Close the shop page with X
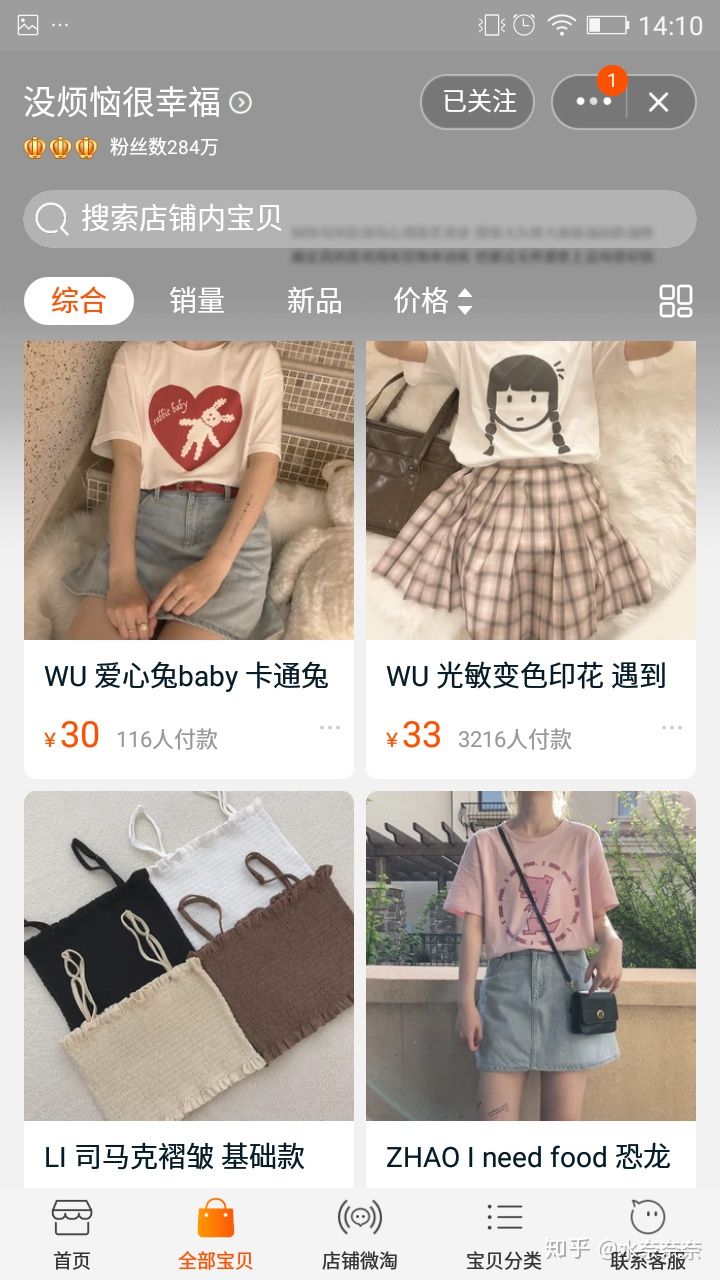This screenshot has height=1280, width=720. [658, 102]
